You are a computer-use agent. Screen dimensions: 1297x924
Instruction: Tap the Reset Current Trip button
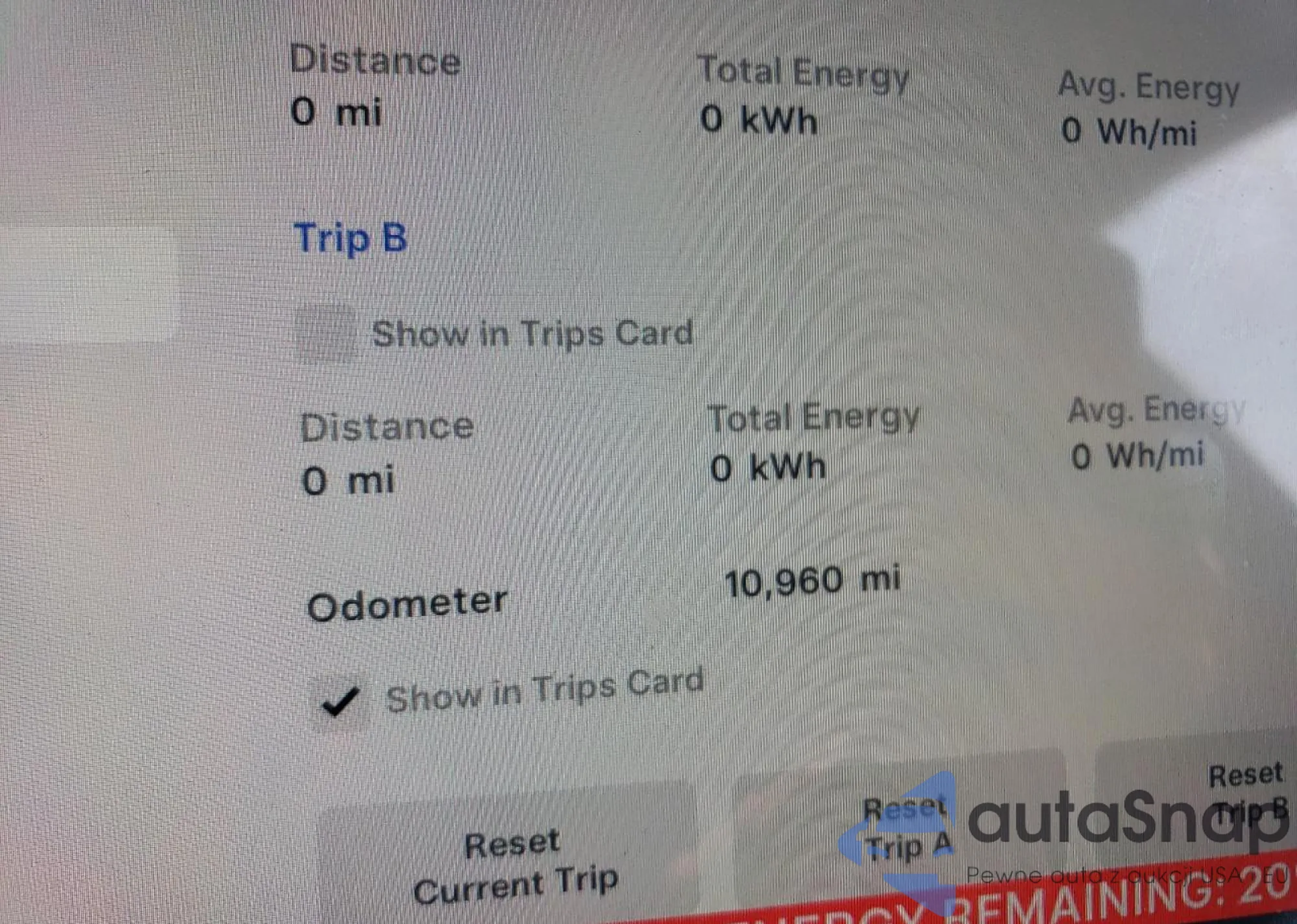pos(514,866)
